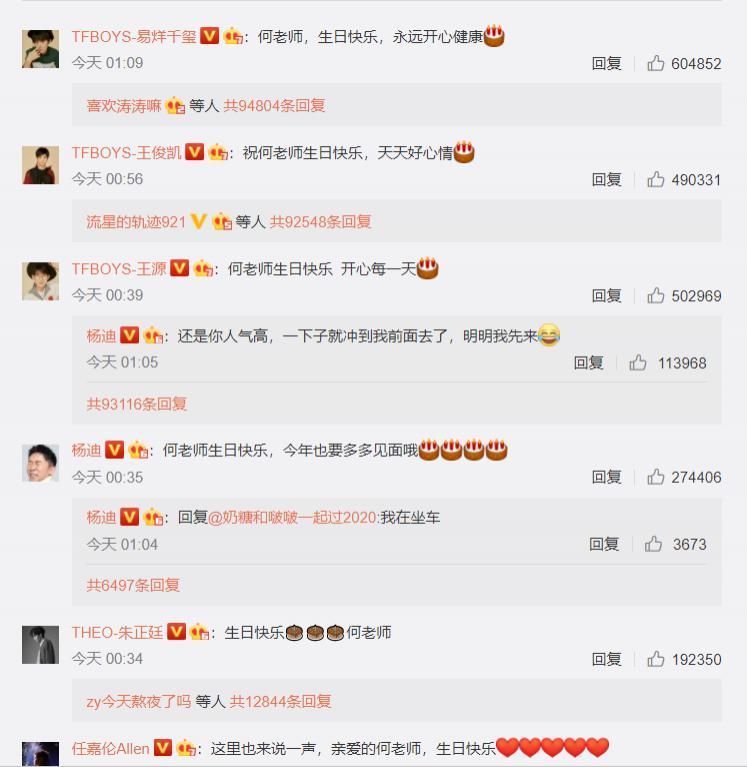Reply to TFBOYS-易烊千玺's comment

606,63
